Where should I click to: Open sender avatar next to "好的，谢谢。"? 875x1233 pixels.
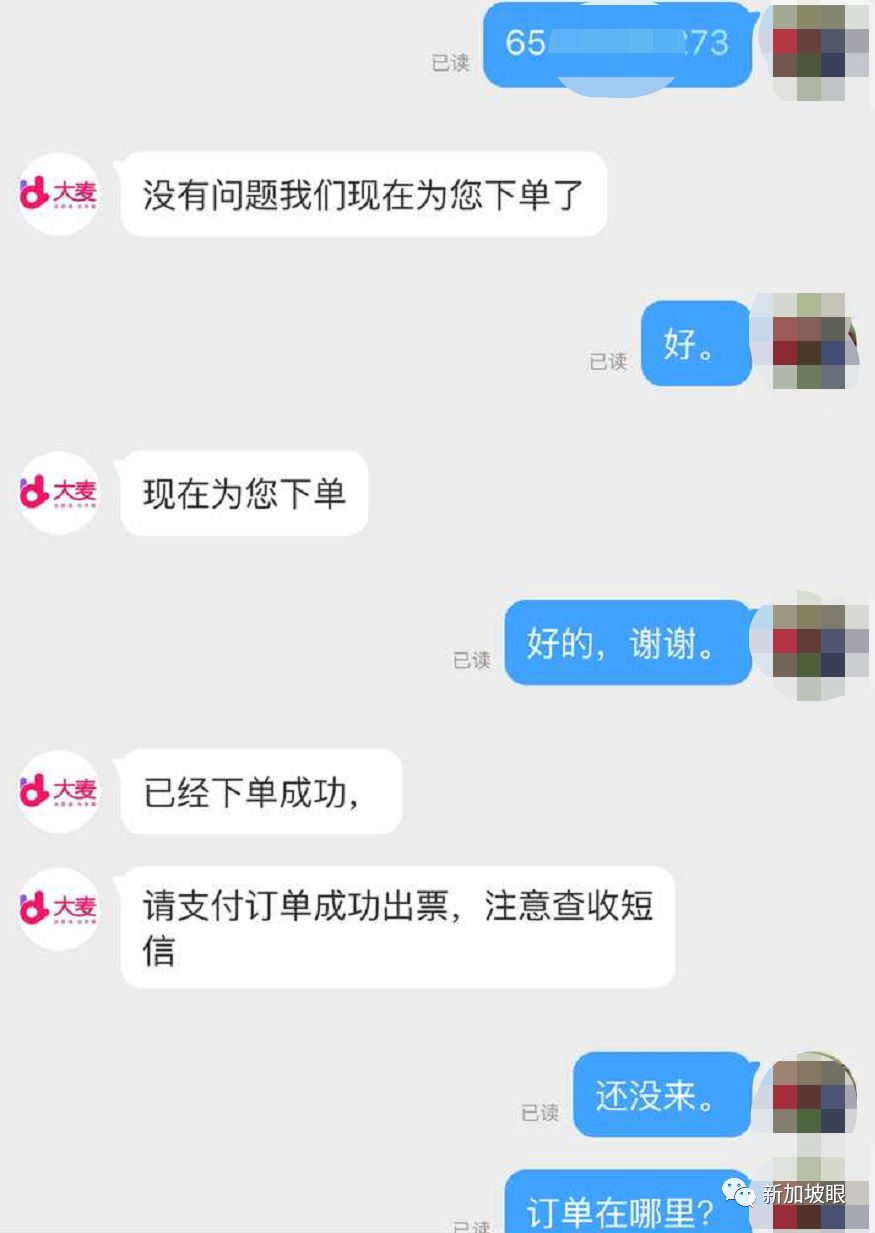coord(809,641)
